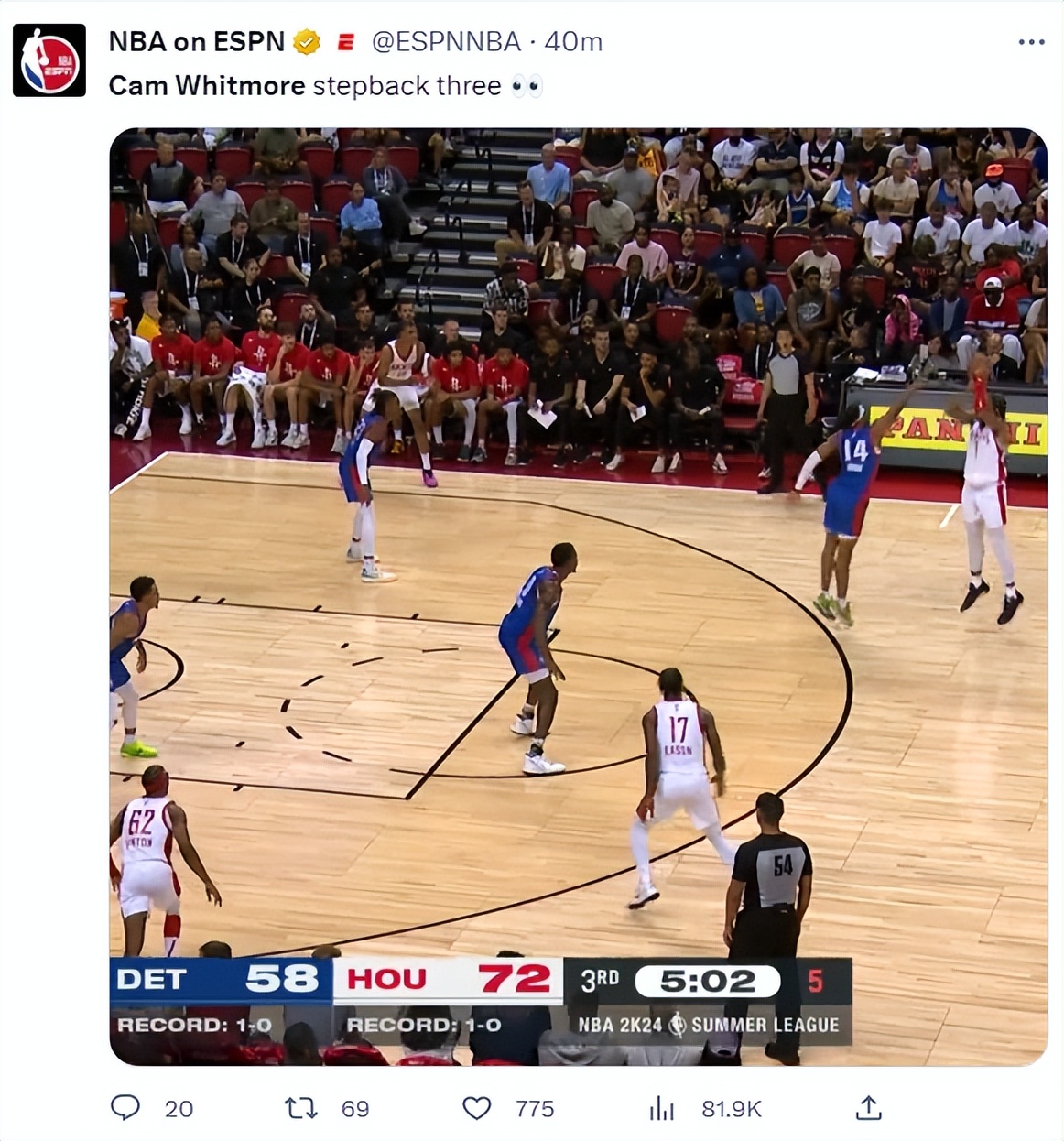Reply to the Cam Whitmore tweet

(x=125, y=1108)
